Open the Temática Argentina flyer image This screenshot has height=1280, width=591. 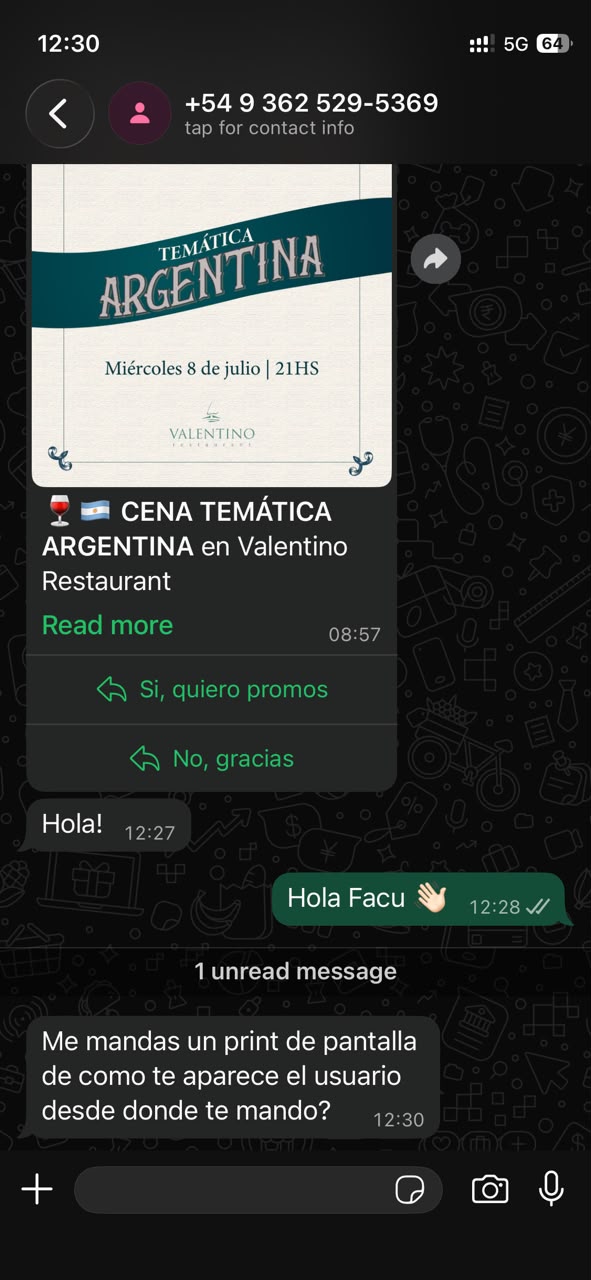pos(212,325)
